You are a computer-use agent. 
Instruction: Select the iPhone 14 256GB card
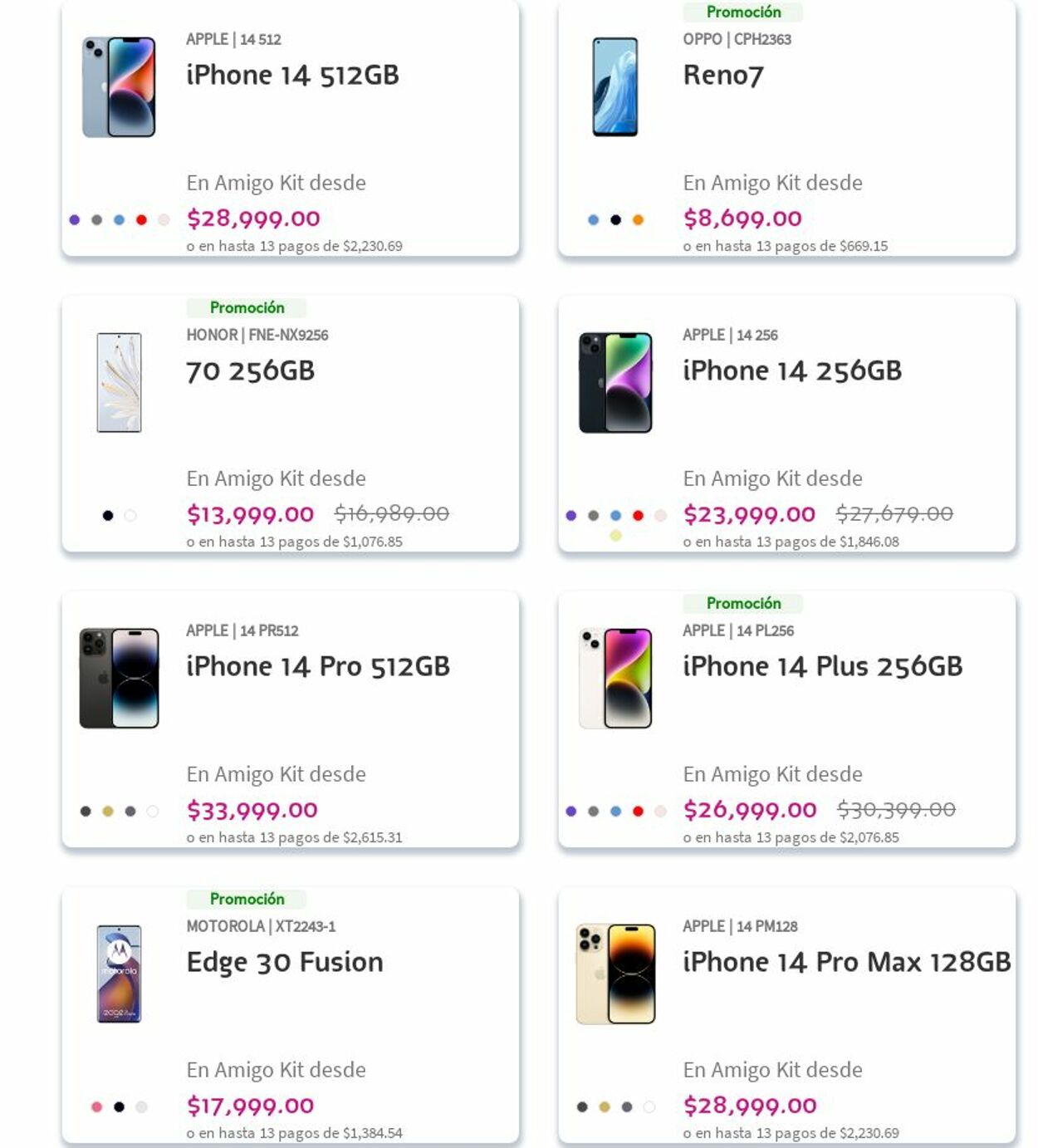click(x=791, y=371)
